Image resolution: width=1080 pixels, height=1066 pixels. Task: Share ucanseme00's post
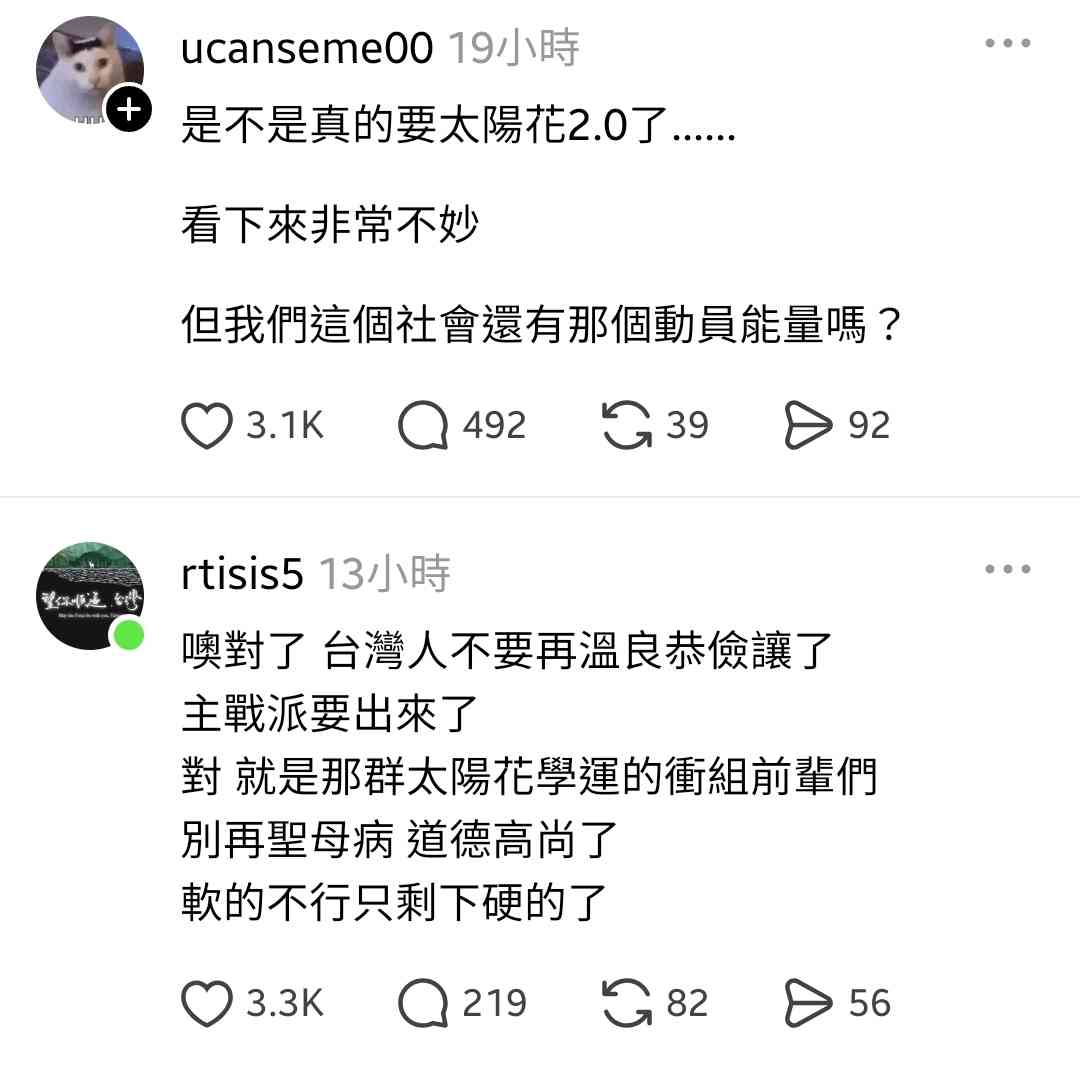(x=808, y=425)
